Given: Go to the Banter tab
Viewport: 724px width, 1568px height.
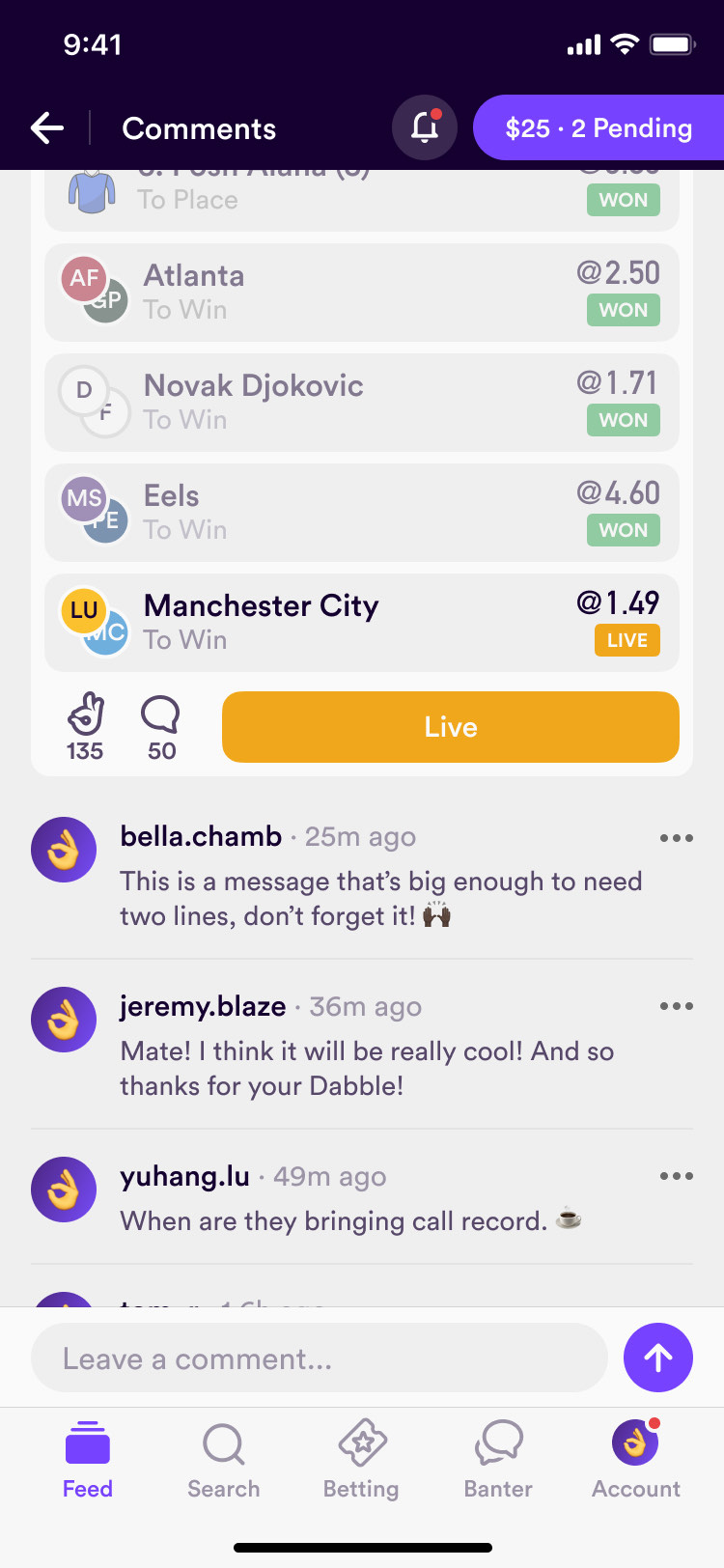Looking at the screenshot, I should 498,1460.
